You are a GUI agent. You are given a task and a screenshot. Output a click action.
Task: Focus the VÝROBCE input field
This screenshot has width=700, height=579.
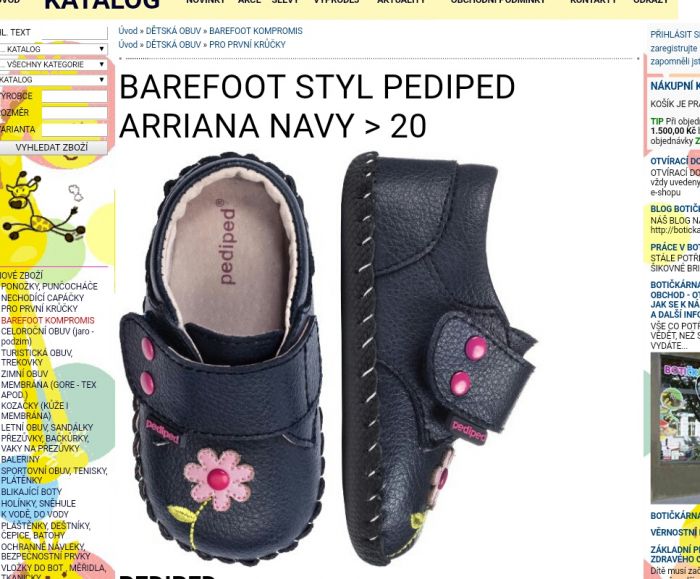pos(73,97)
